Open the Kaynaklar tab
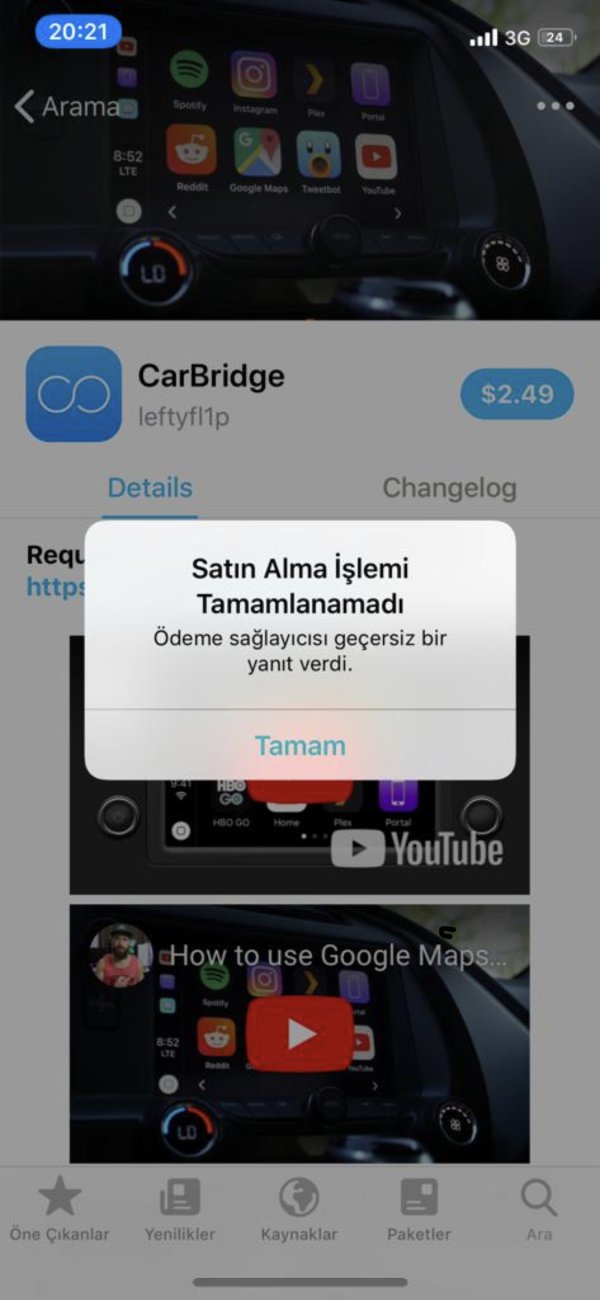The height and width of the screenshot is (1300, 600). point(299,1208)
